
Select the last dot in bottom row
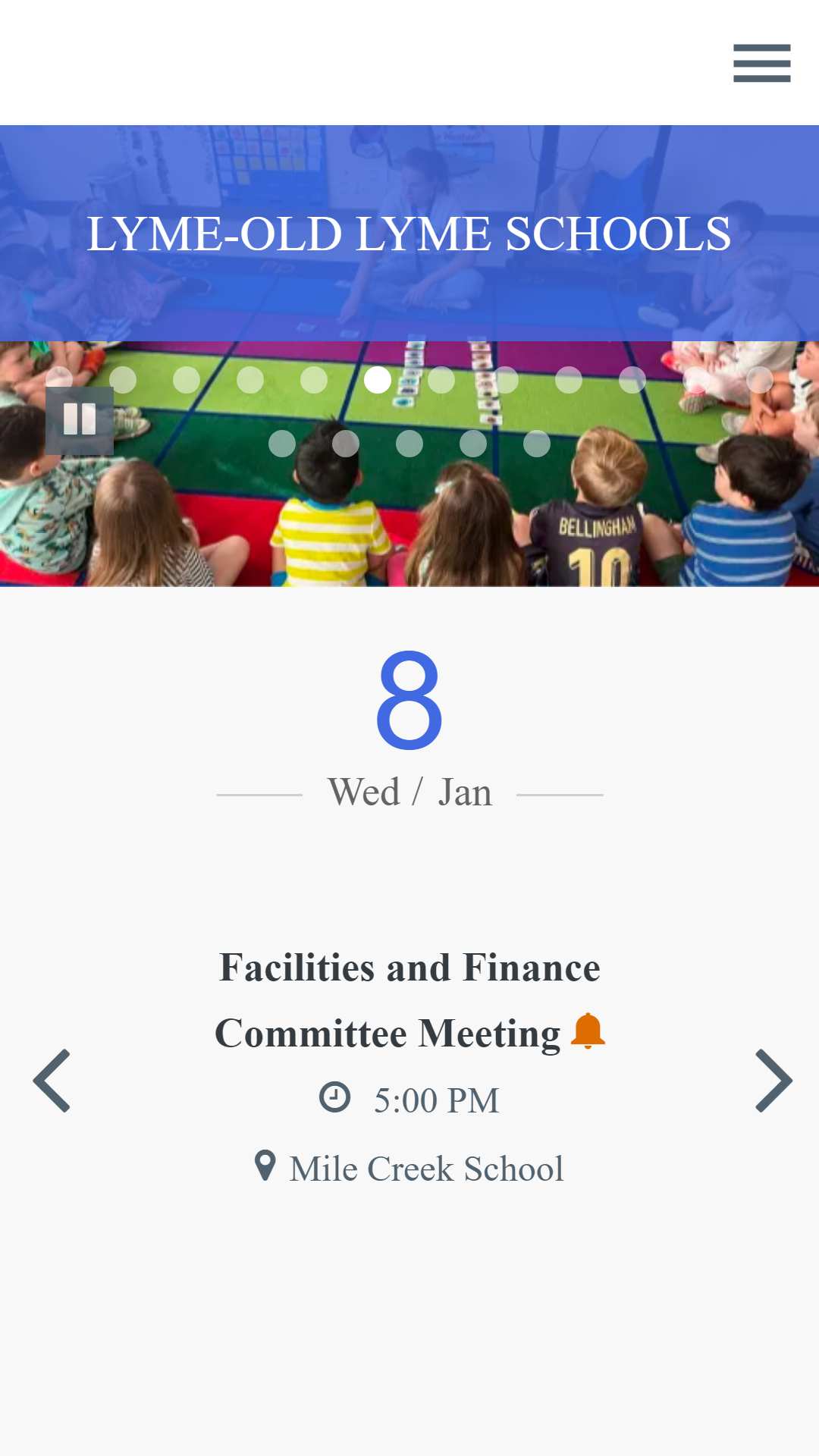pos(537,444)
